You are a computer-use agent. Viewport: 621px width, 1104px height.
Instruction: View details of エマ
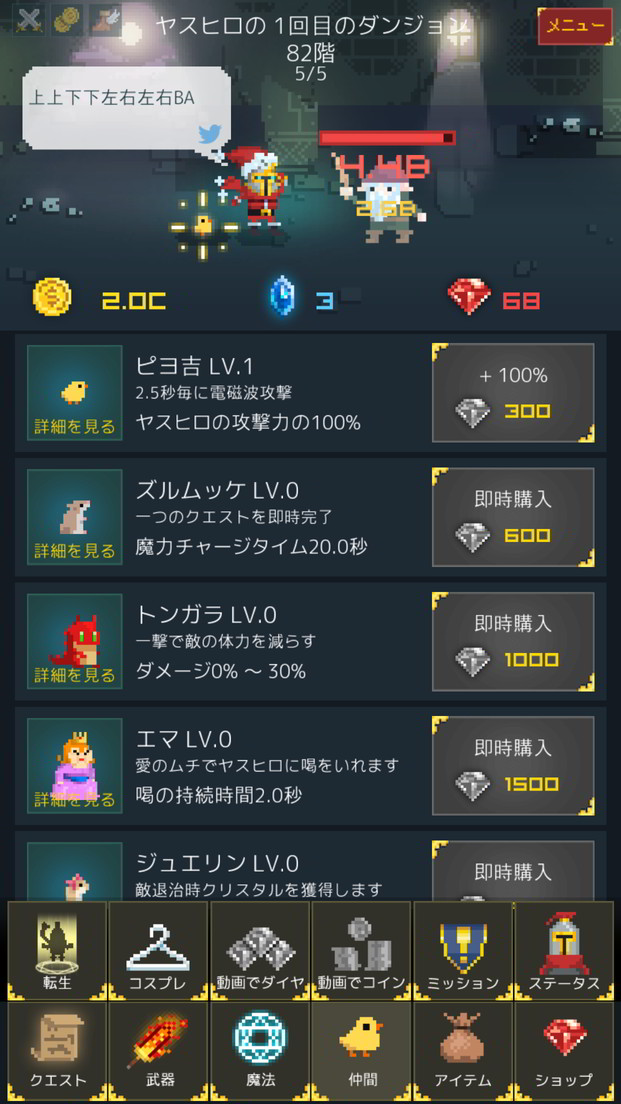coord(75,766)
